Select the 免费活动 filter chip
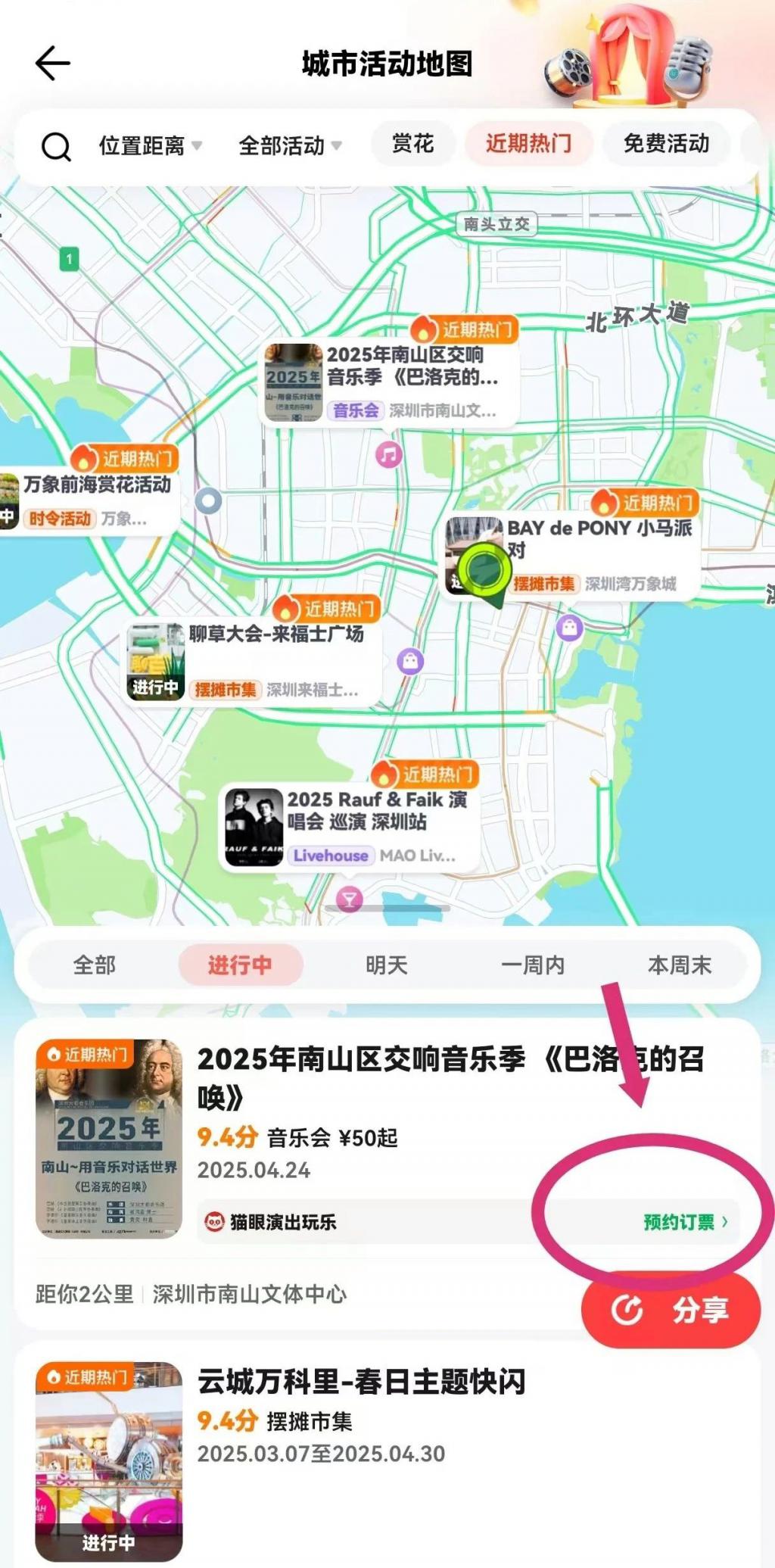775x1568 pixels. tap(666, 144)
